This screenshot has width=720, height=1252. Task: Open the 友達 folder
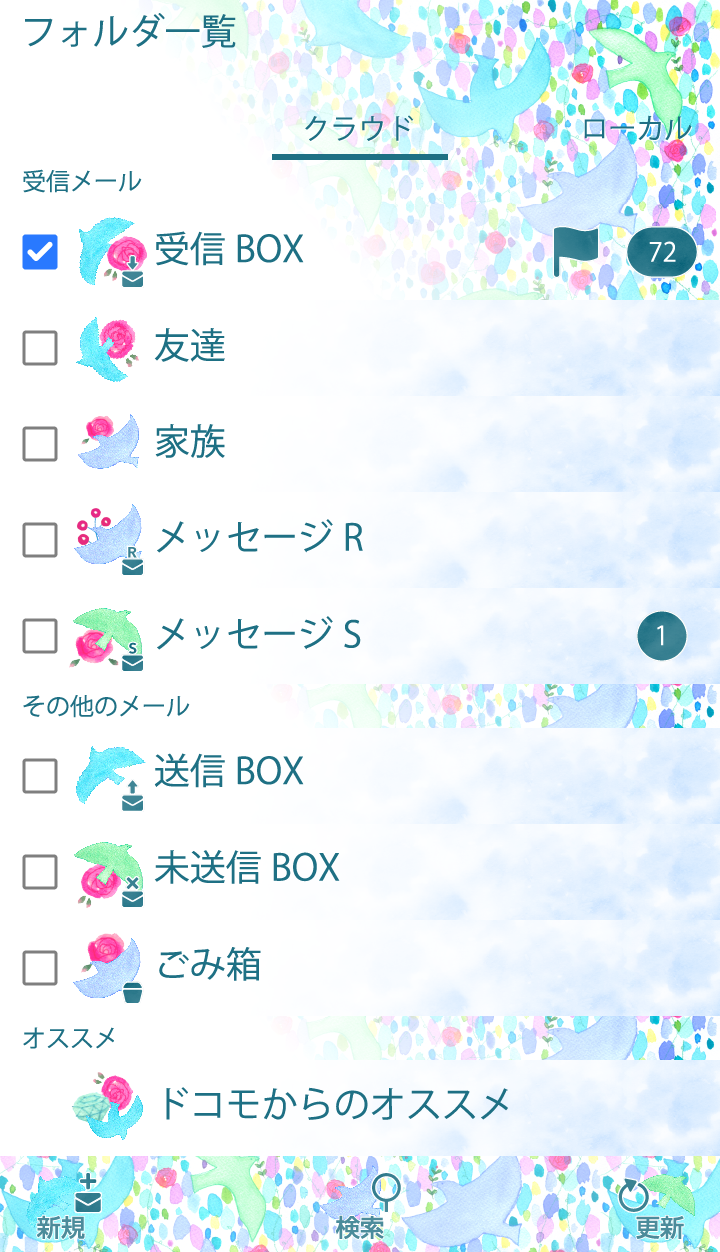click(x=190, y=347)
